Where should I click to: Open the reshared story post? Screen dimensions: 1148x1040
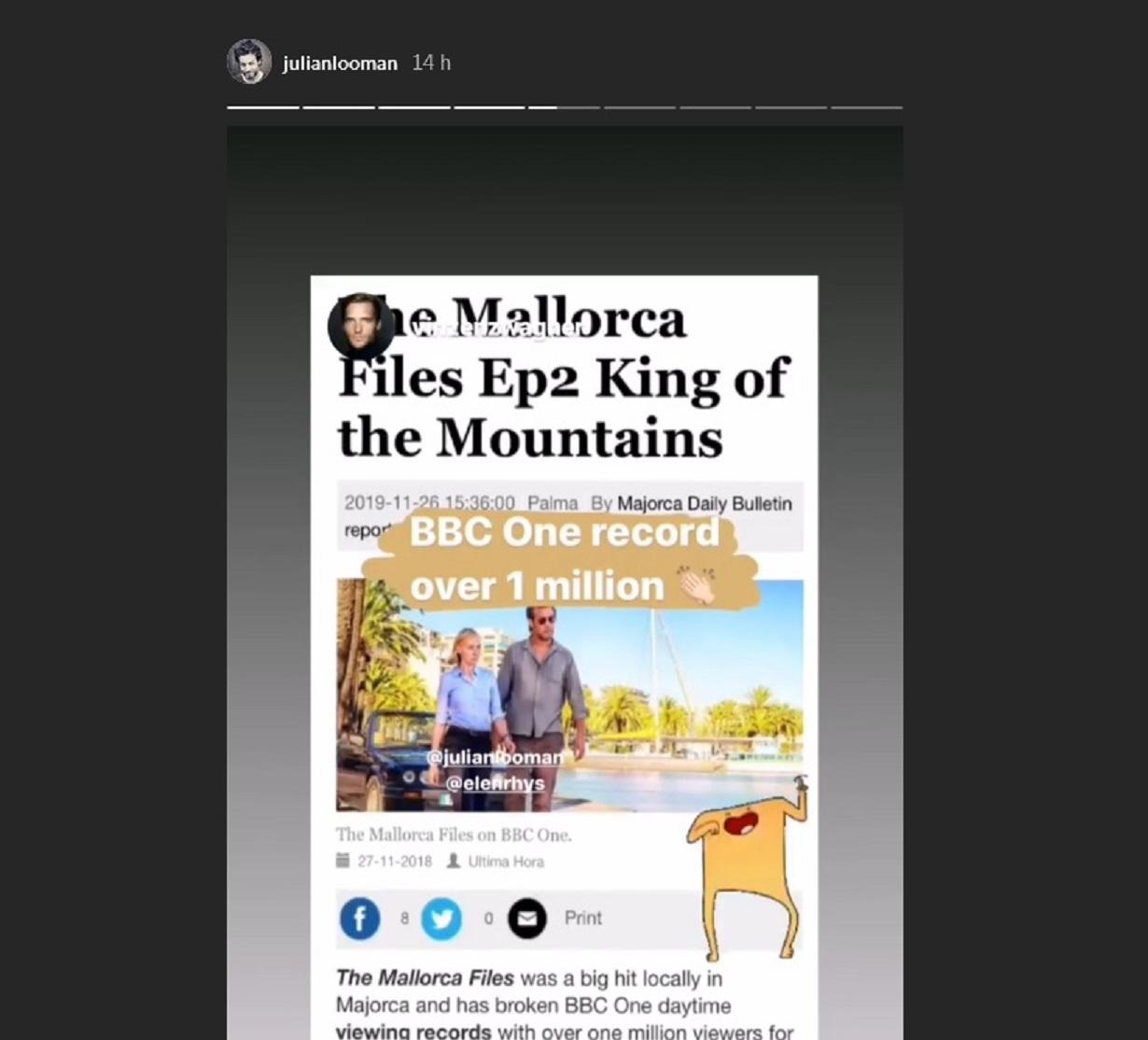[564, 654]
